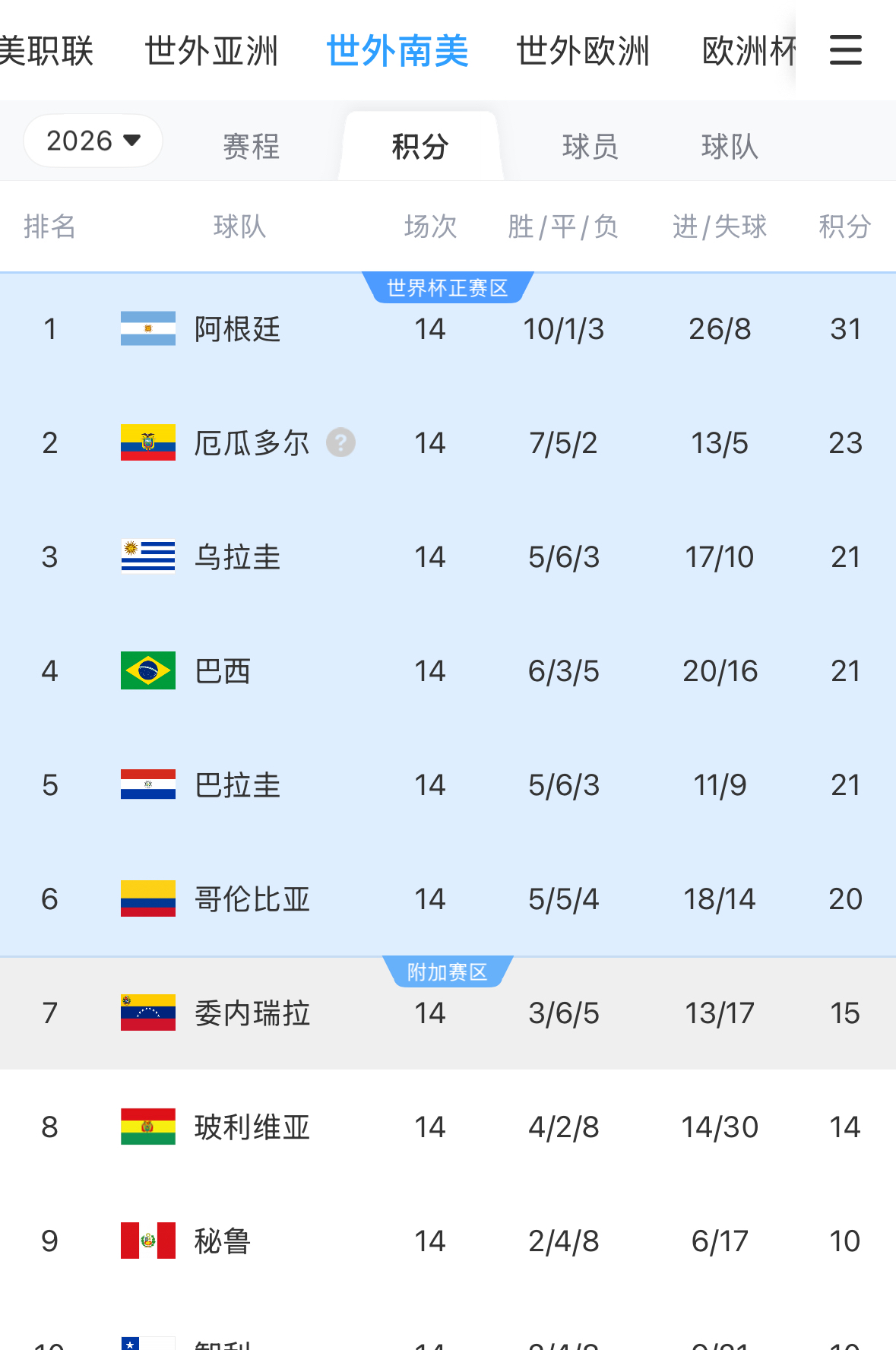Select the 世外南美 league tab

[x=397, y=51]
